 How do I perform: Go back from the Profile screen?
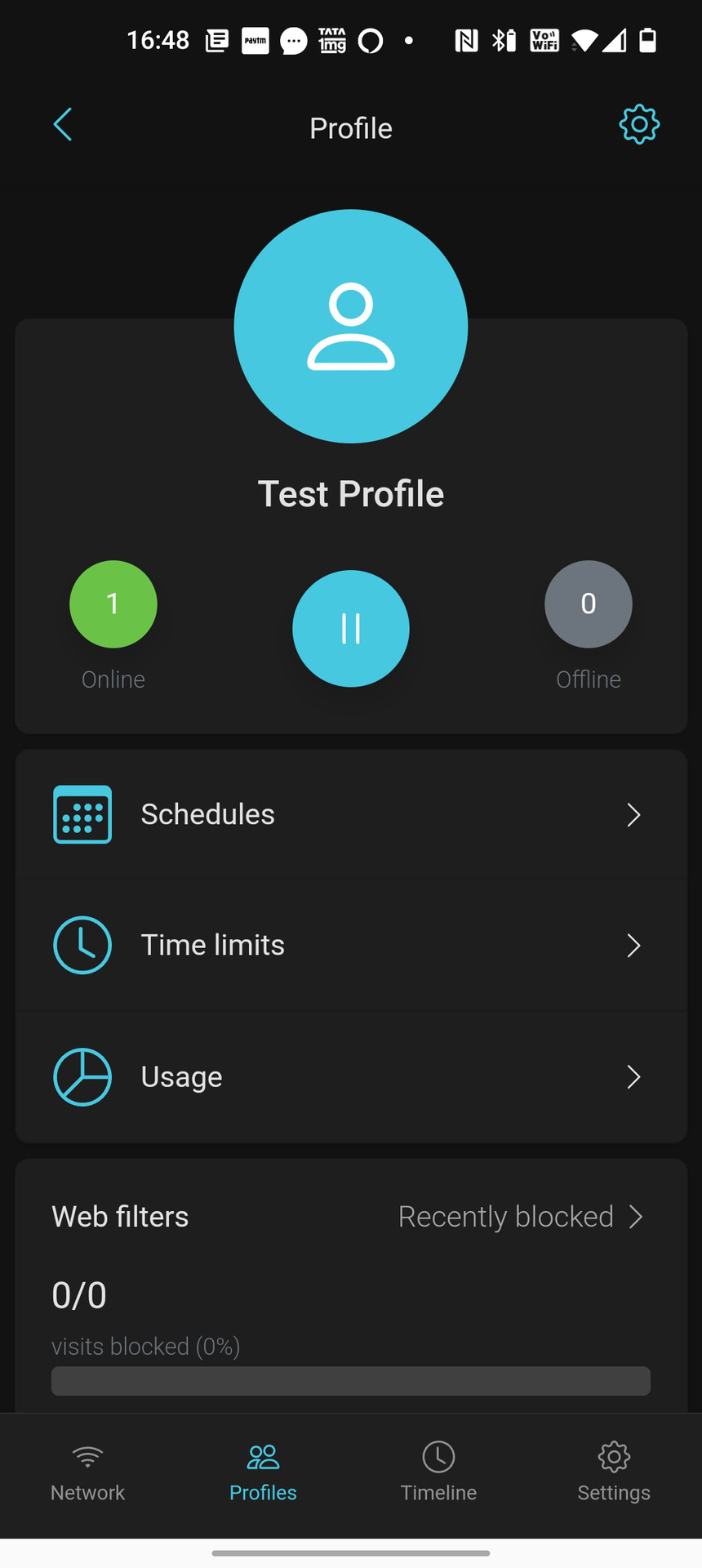[x=63, y=125]
